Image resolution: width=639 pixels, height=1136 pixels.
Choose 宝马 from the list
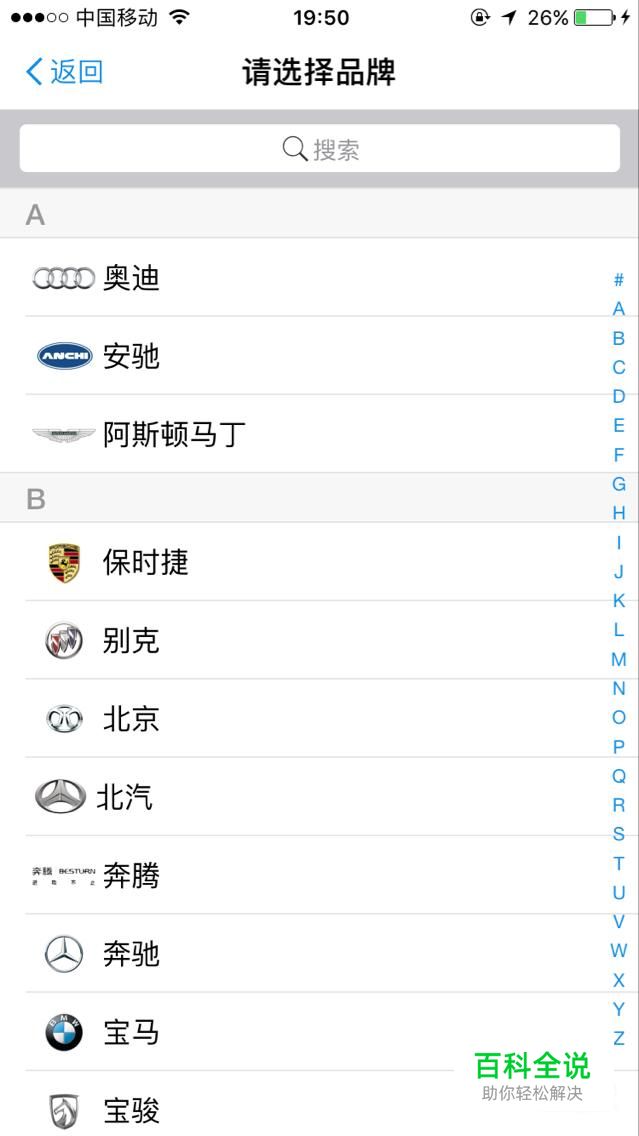pos(320,1032)
